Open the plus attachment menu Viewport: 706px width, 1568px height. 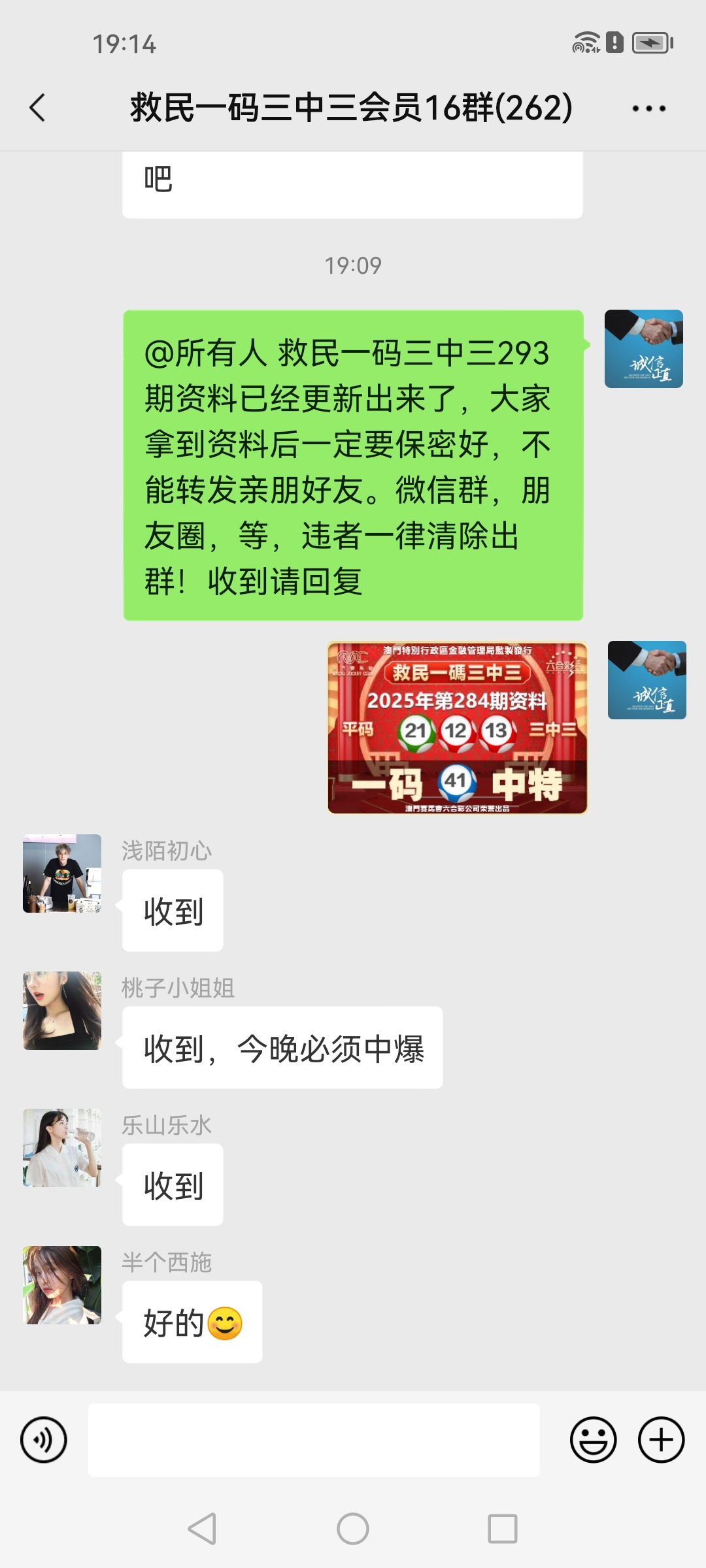pos(661,1440)
